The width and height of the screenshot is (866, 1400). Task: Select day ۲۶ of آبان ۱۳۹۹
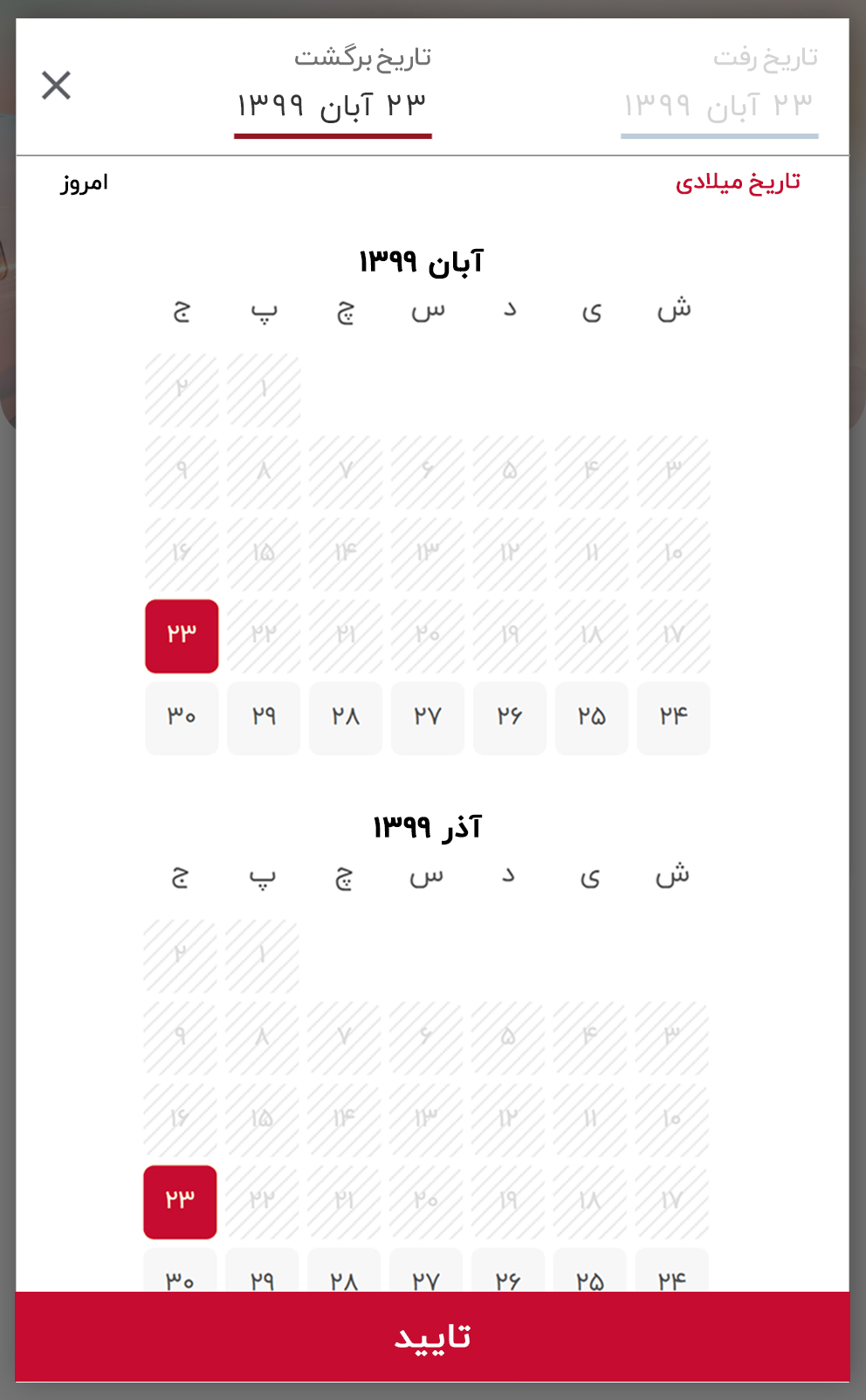pos(510,718)
